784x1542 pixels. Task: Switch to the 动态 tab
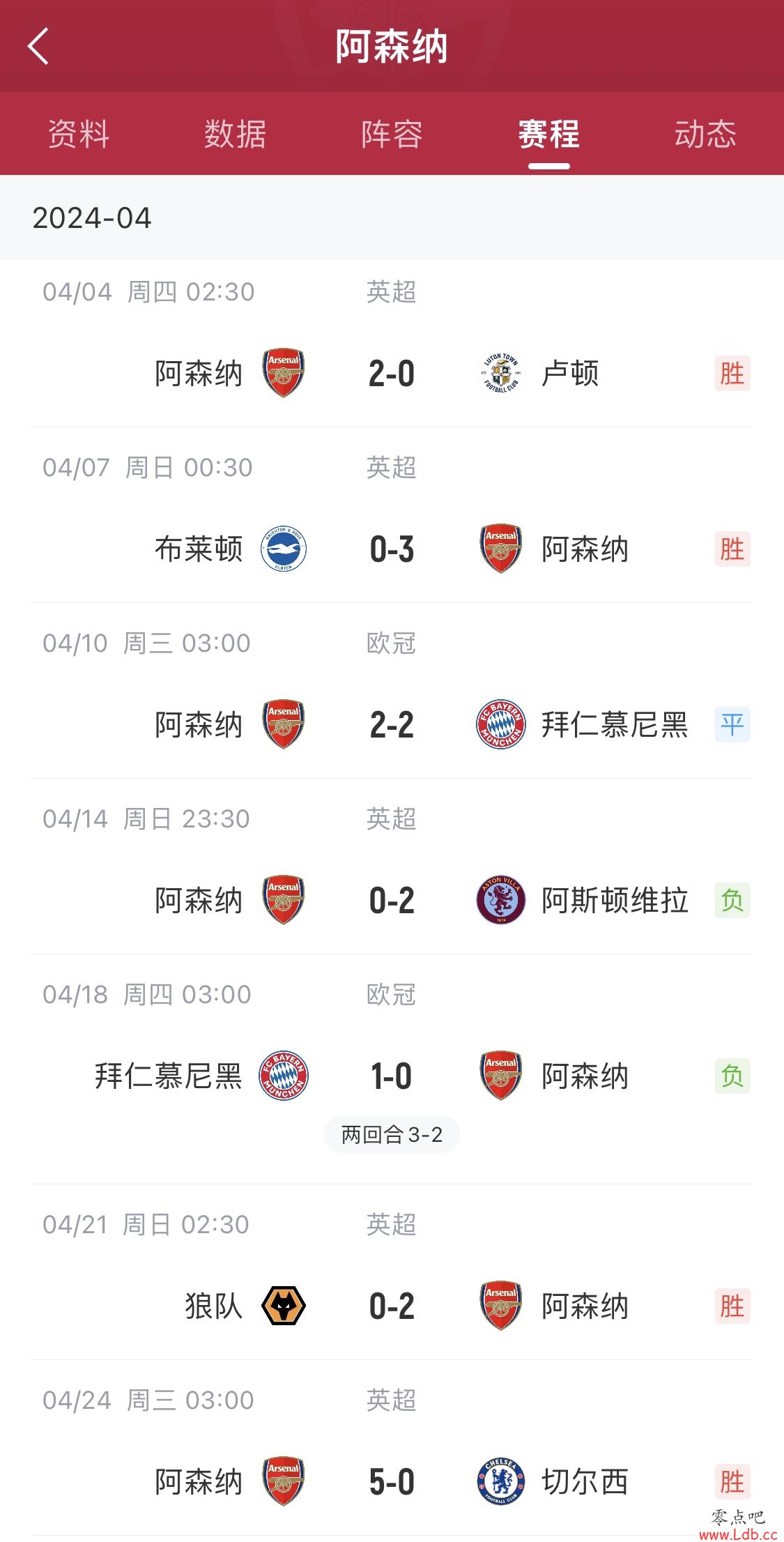(x=706, y=134)
